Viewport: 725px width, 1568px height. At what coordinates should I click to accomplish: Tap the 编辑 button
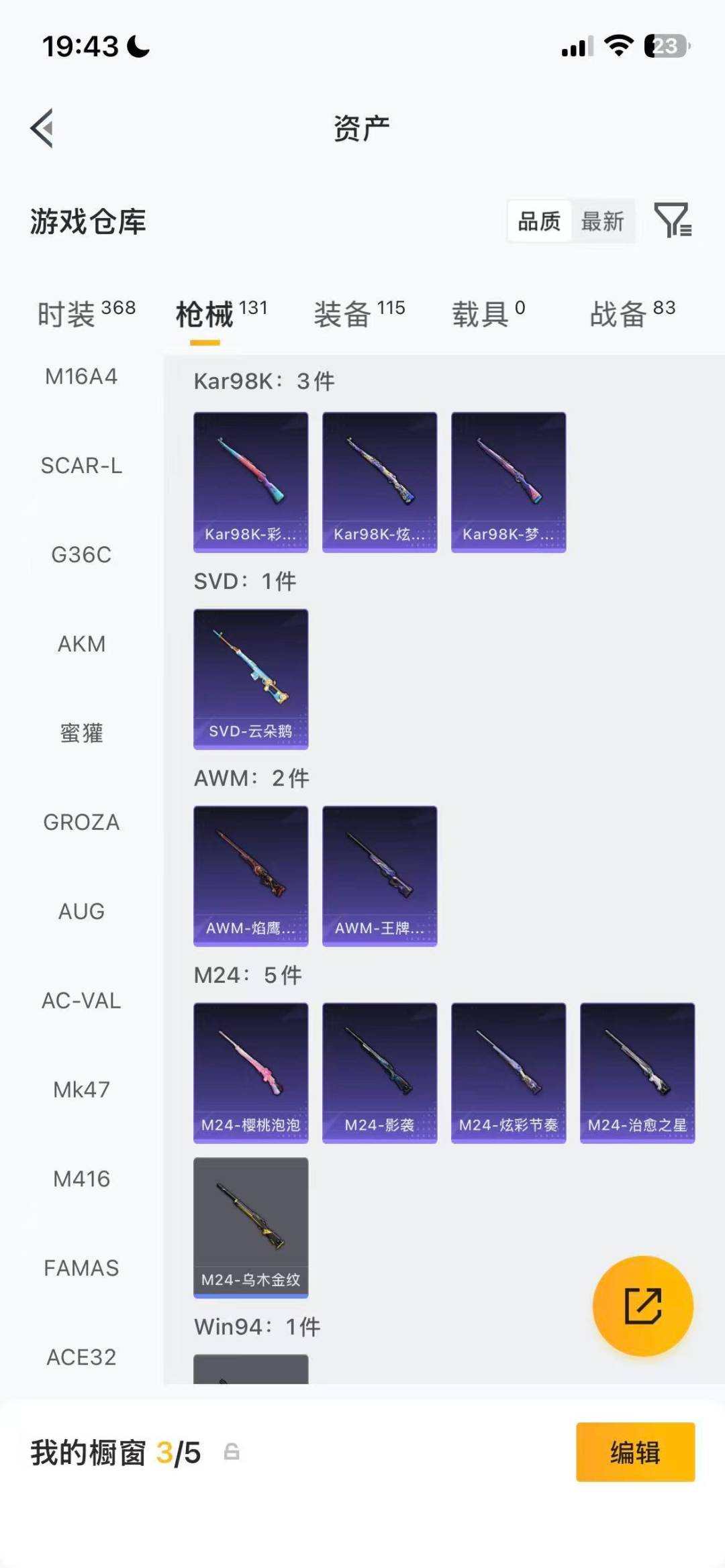[636, 1452]
